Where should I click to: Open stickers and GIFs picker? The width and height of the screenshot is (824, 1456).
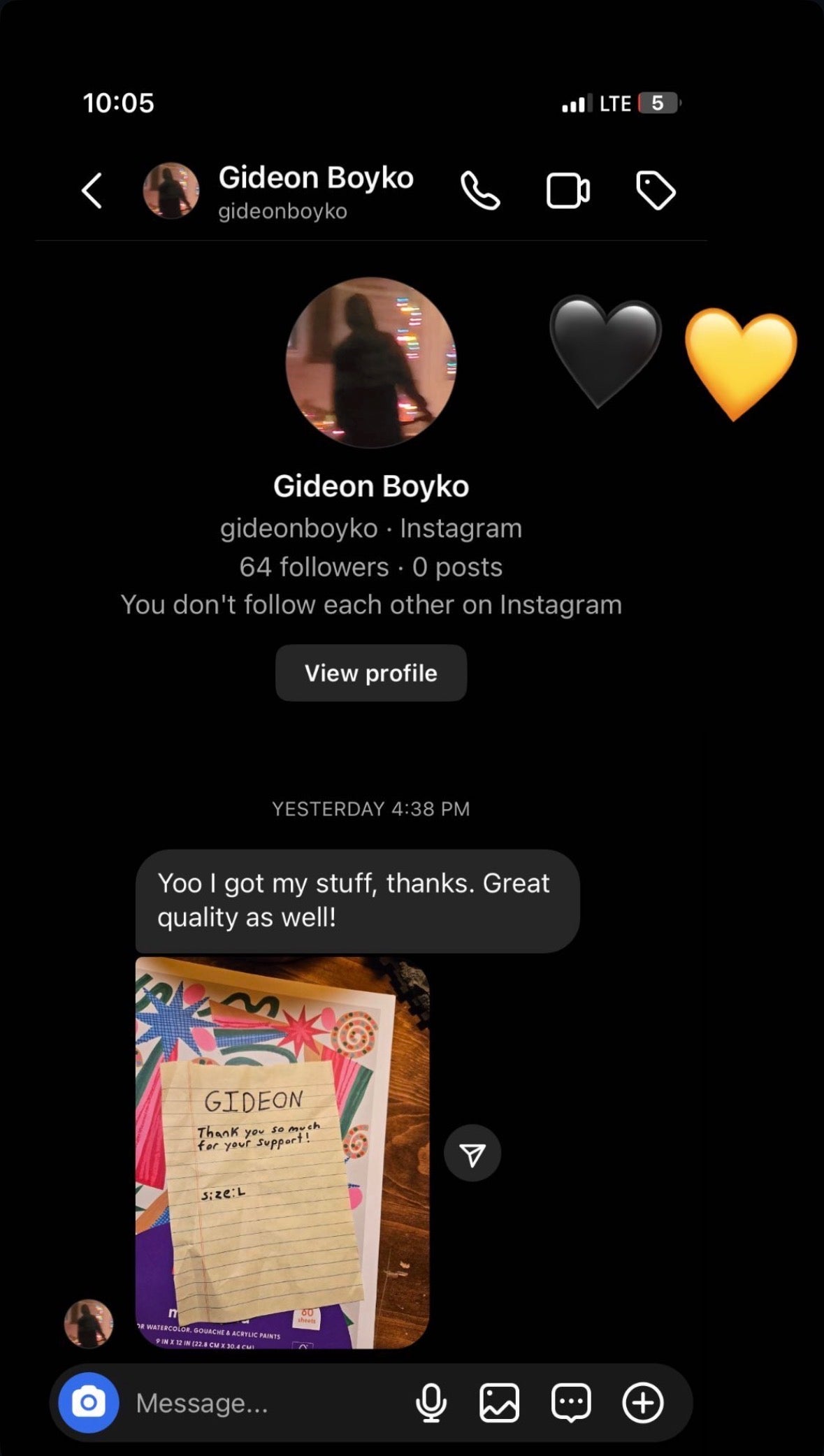point(571,1403)
